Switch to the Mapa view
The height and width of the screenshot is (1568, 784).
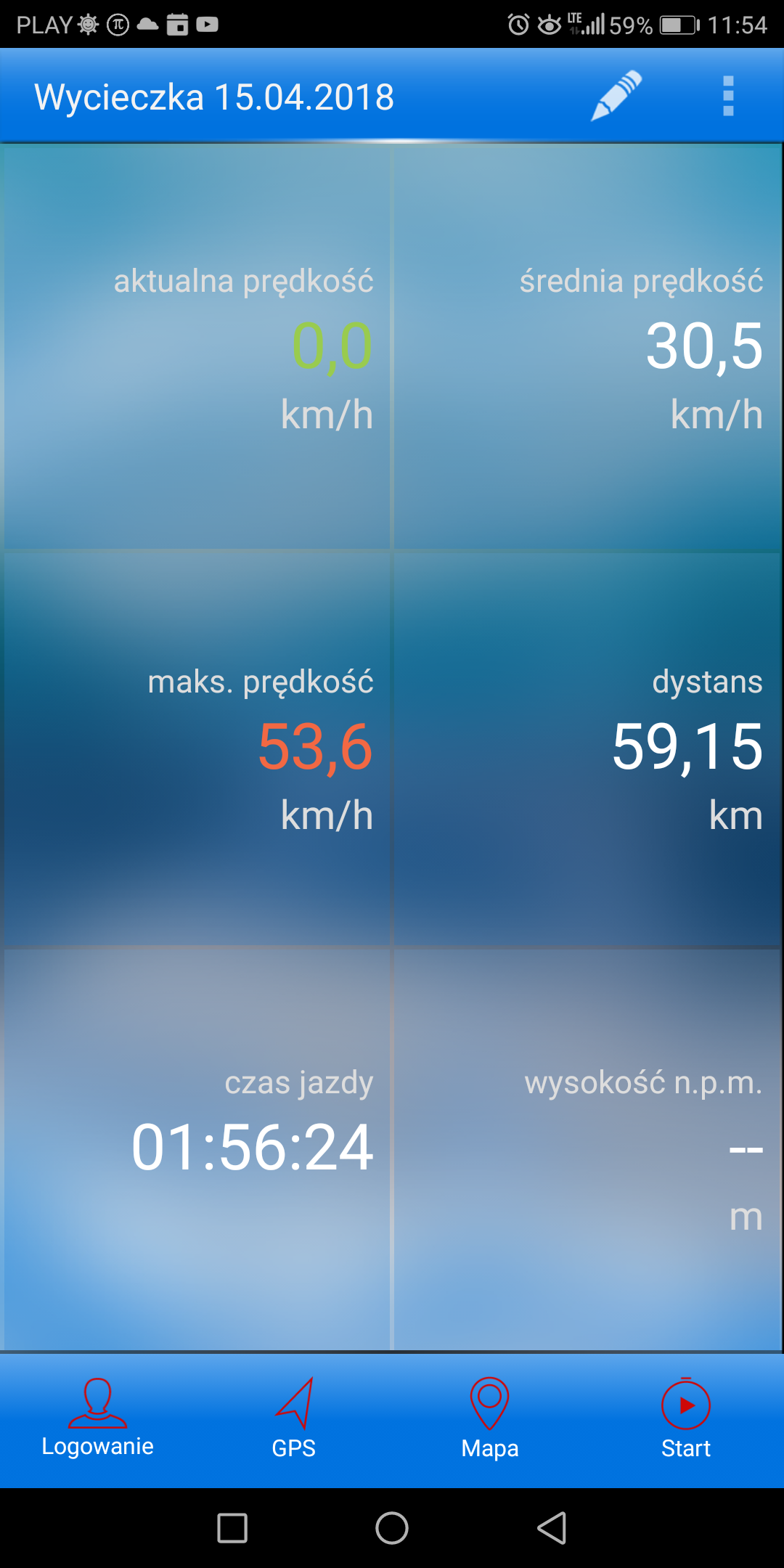click(x=490, y=1419)
